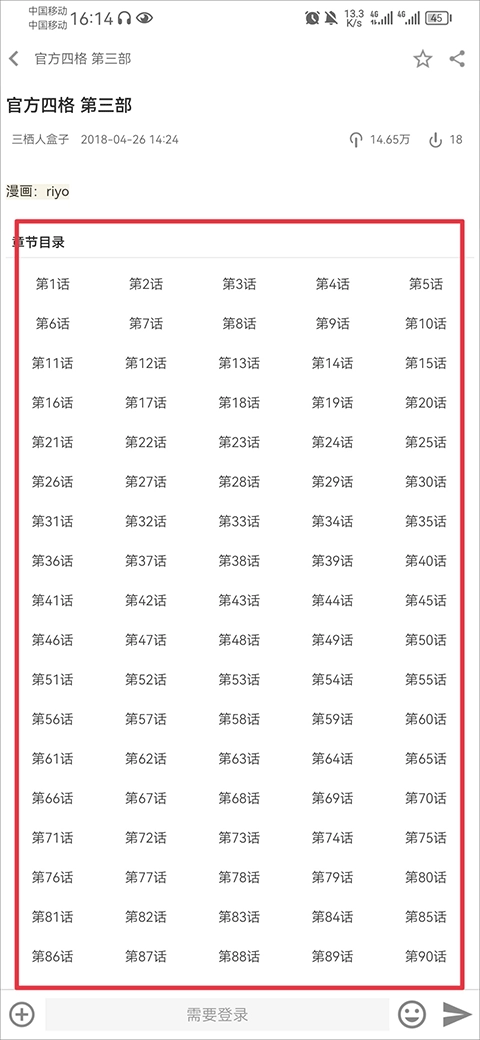Viewport: 480px width, 1040px height.
Task: Select chapter 第78话
Action: [x=239, y=878]
